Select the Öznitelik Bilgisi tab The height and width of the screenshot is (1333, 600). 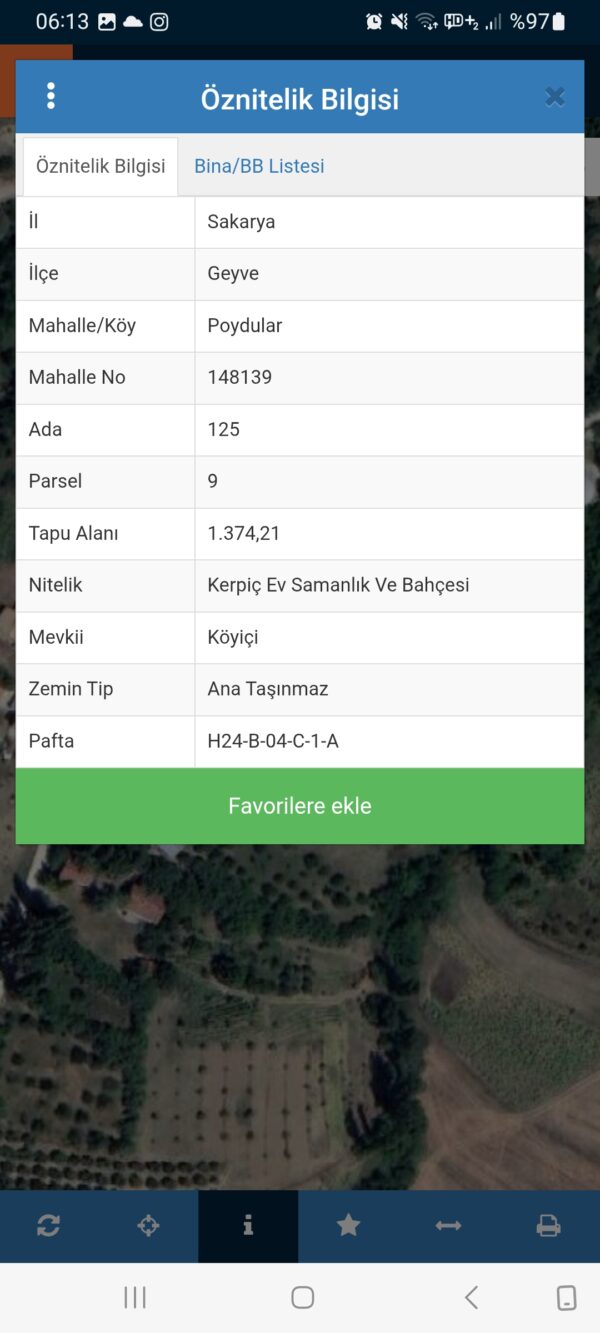click(101, 166)
